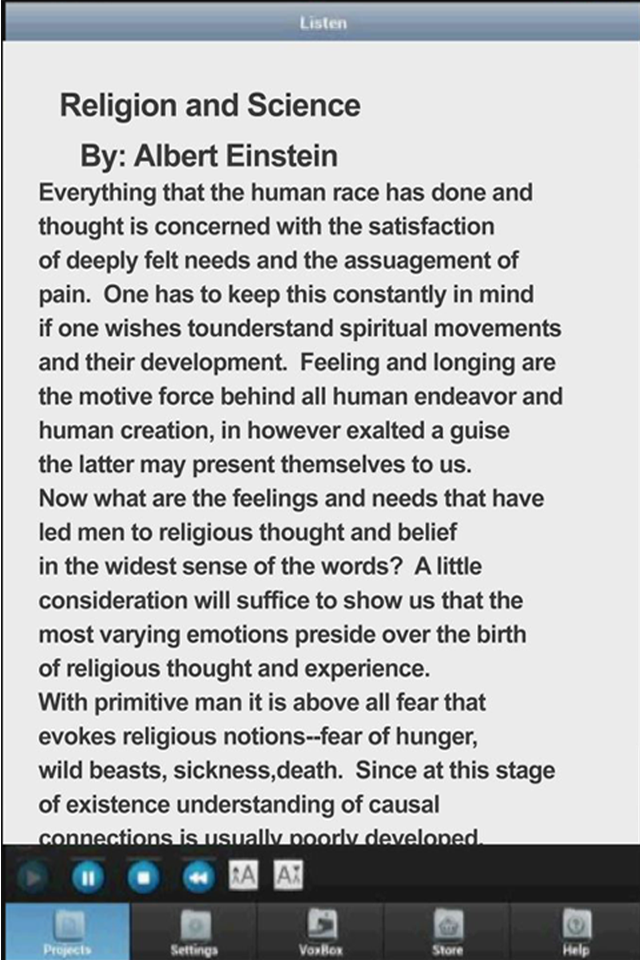The width and height of the screenshot is (640, 960).
Task: Switch to the Projects tab
Action: [x=66, y=931]
